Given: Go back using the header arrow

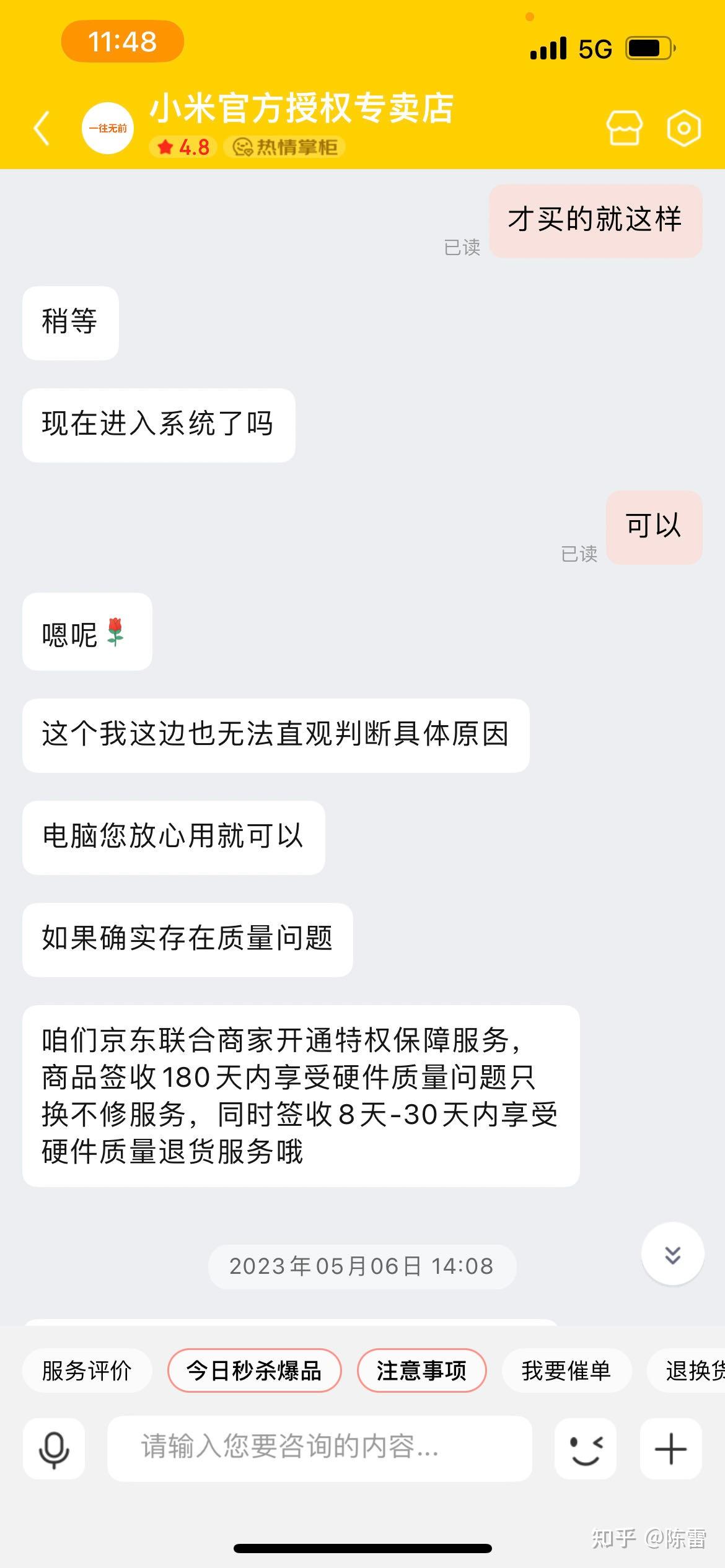Looking at the screenshot, I should [x=42, y=128].
